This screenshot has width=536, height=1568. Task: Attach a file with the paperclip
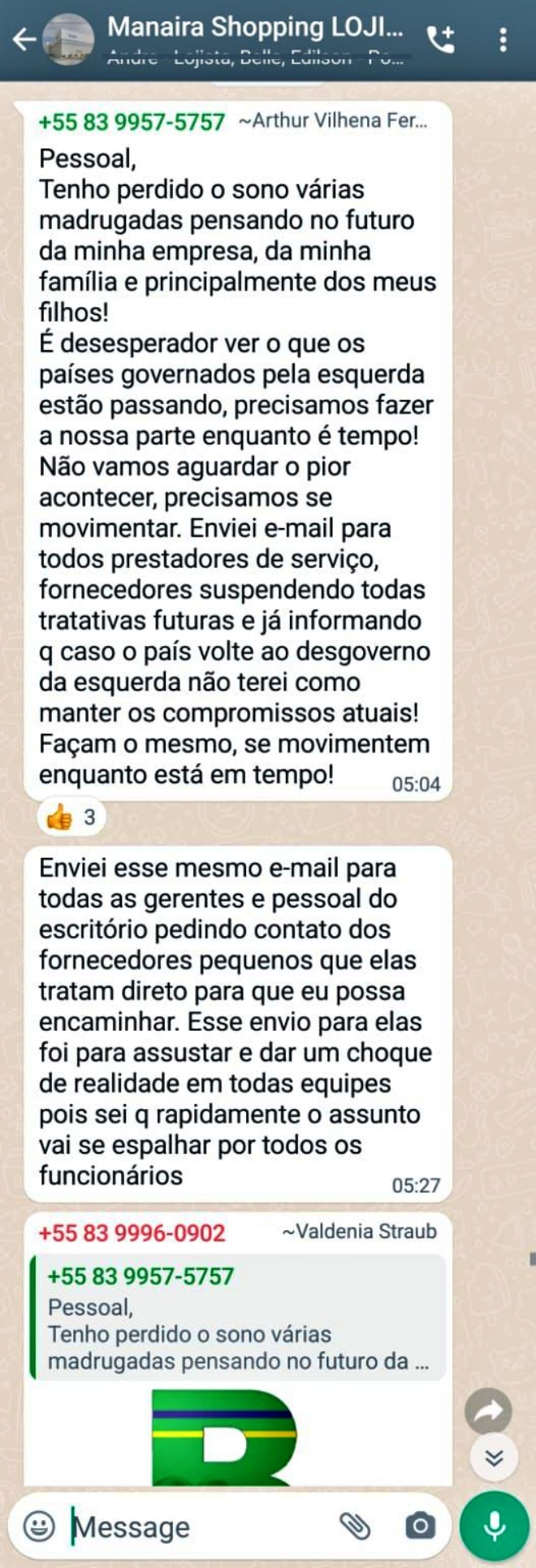point(355,1526)
